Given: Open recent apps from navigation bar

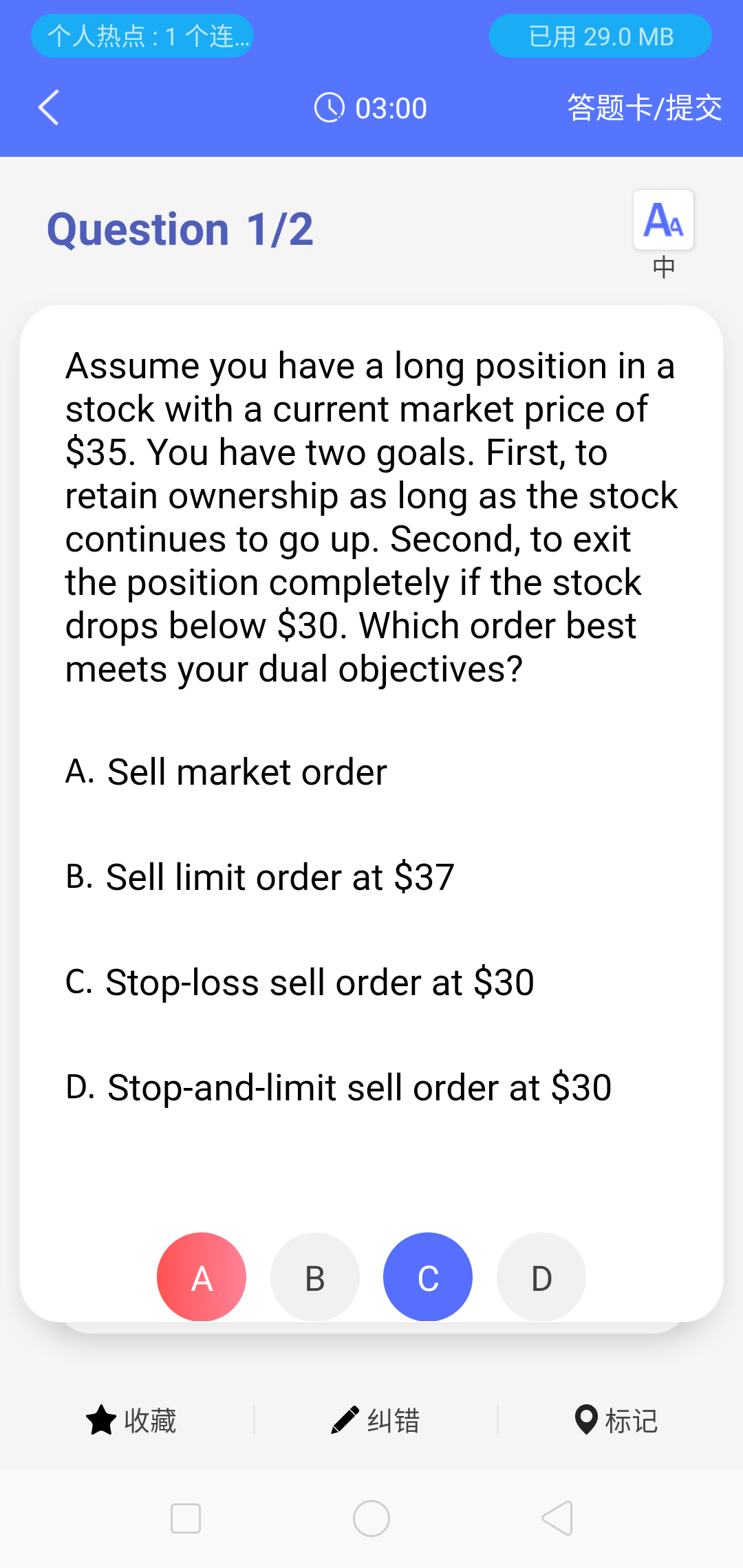Looking at the screenshot, I should tap(186, 1518).
